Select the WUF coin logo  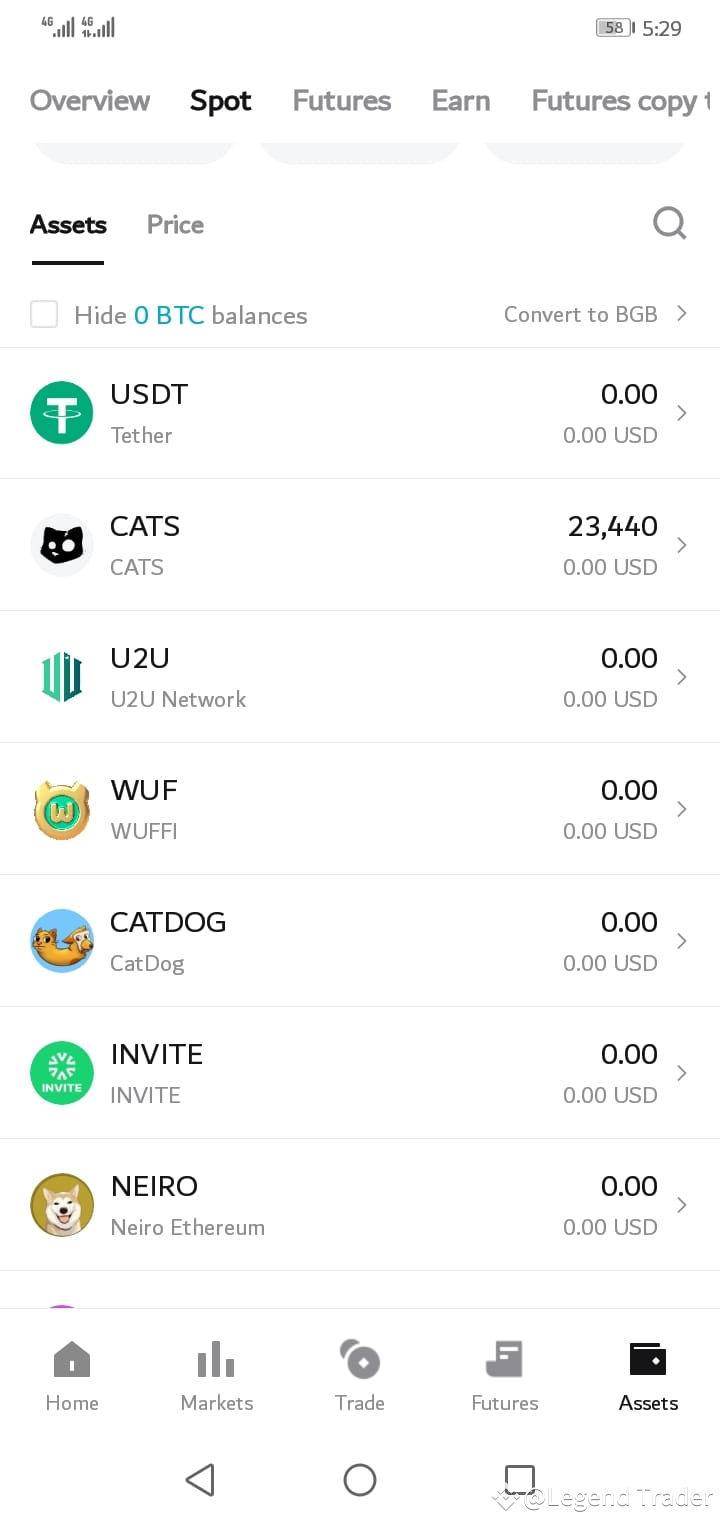point(61,809)
